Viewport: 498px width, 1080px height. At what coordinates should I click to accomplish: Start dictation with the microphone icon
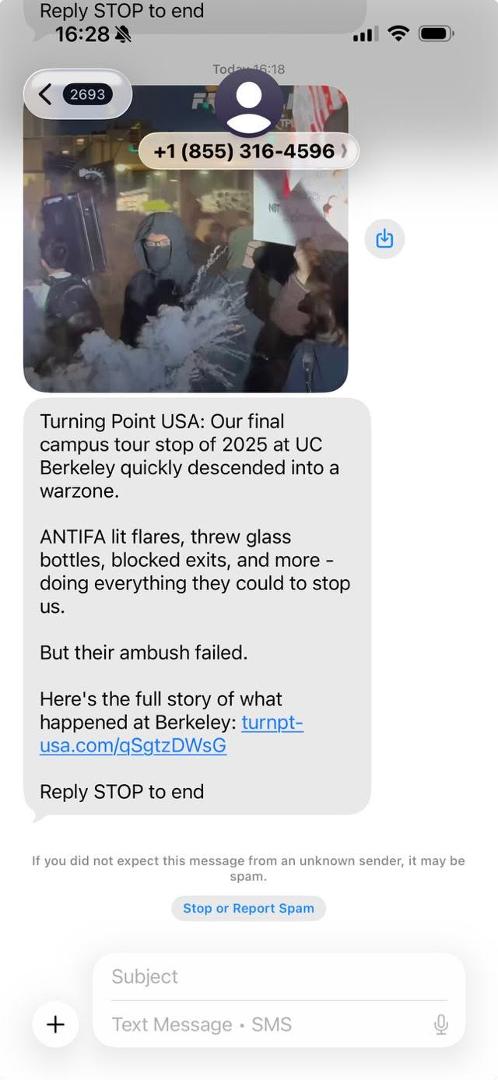point(441,1025)
